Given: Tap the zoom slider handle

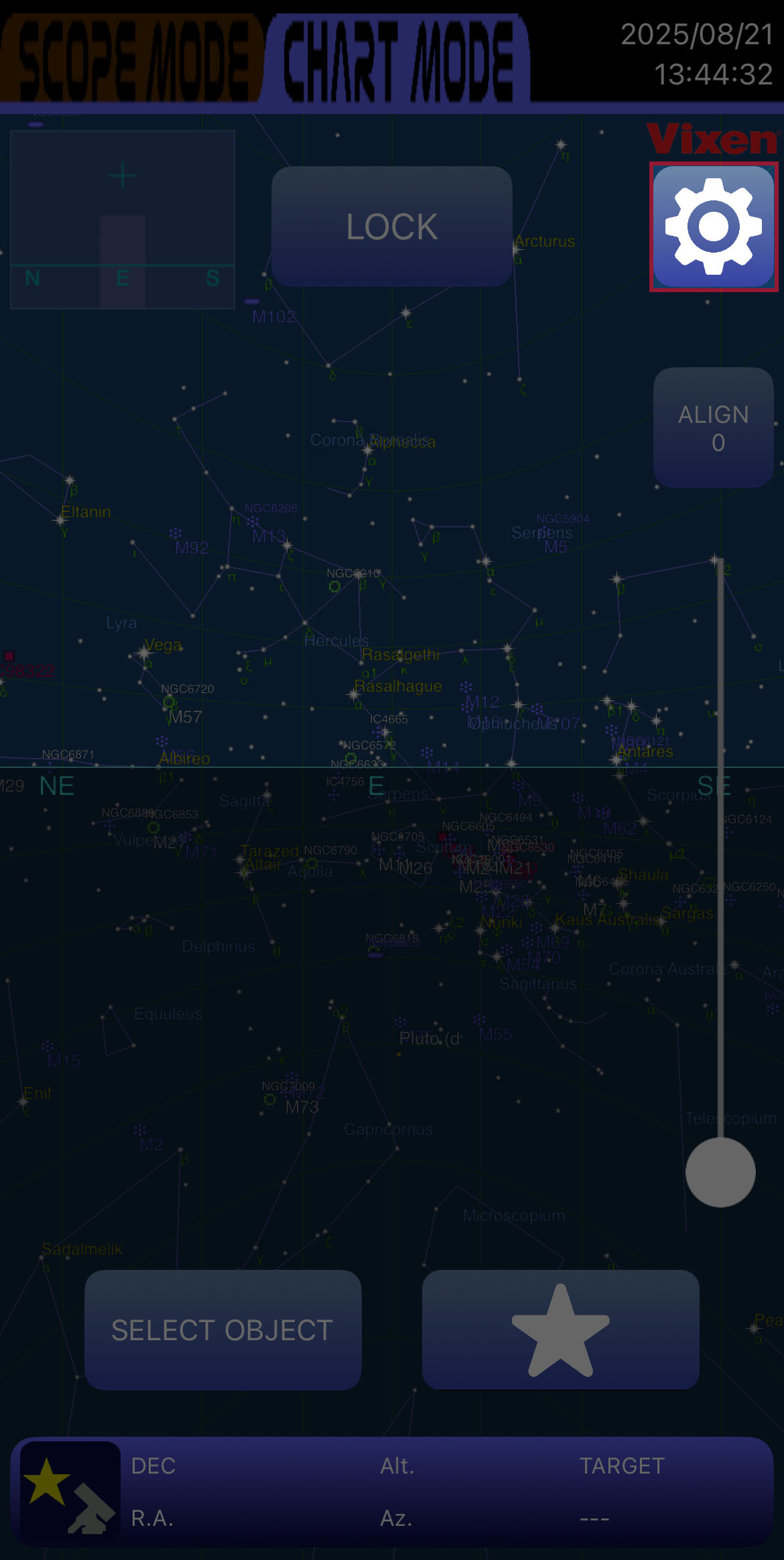Looking at the screenshot, I should click(720, 1172).
